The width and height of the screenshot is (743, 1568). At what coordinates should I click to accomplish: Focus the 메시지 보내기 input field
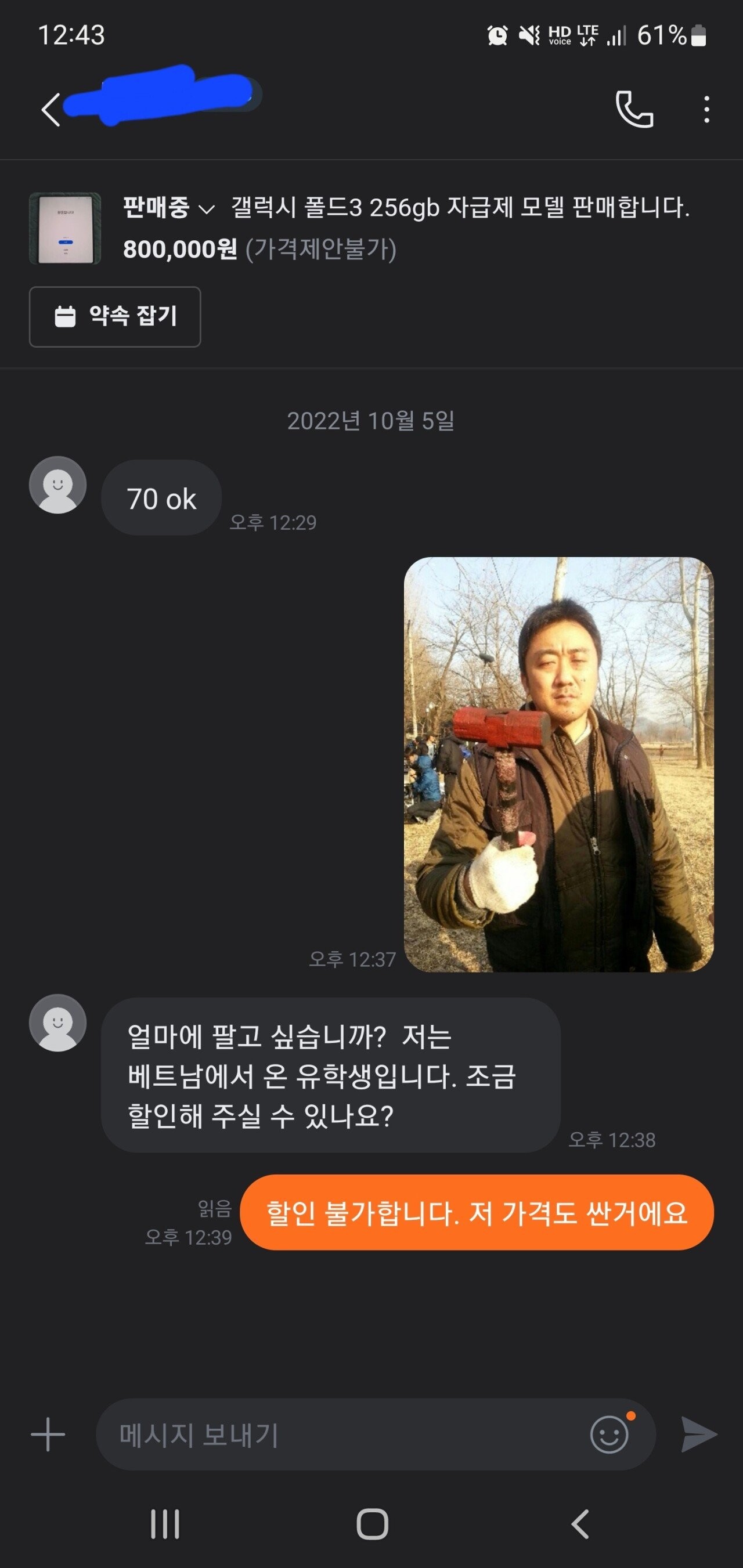[341, 1435]
